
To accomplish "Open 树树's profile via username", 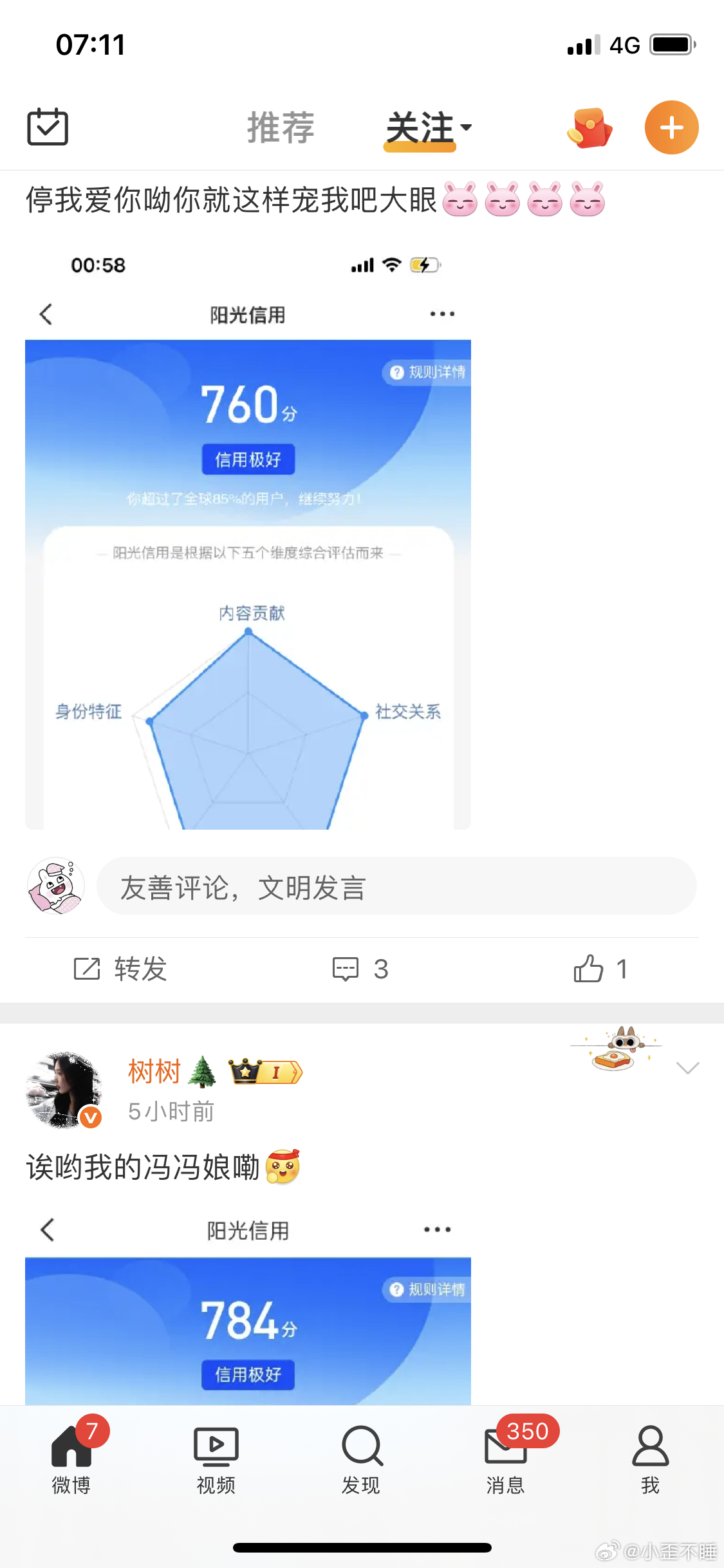I will (154, 1069).
